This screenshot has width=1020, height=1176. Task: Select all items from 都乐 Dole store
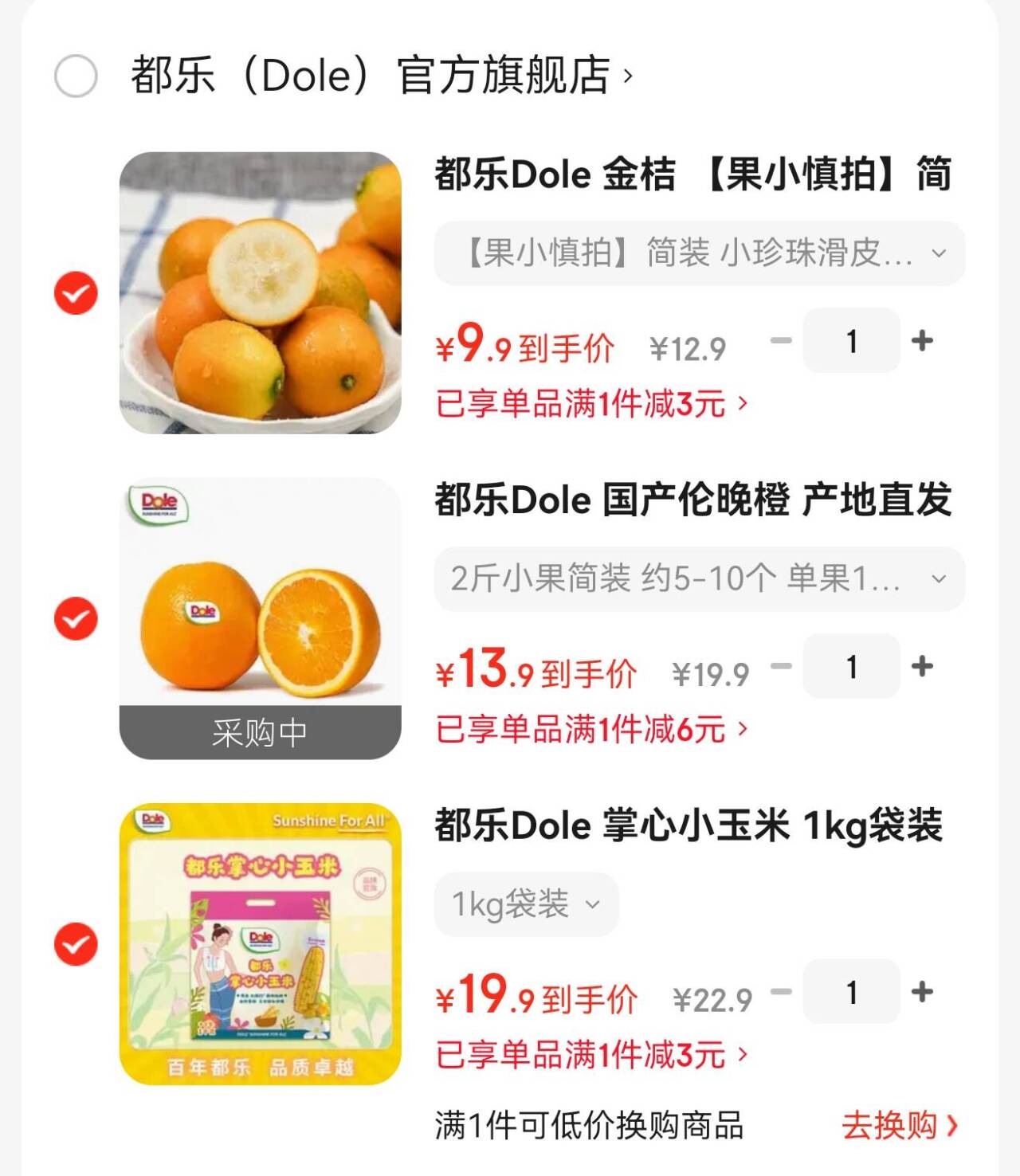click(x=76, y=76)
